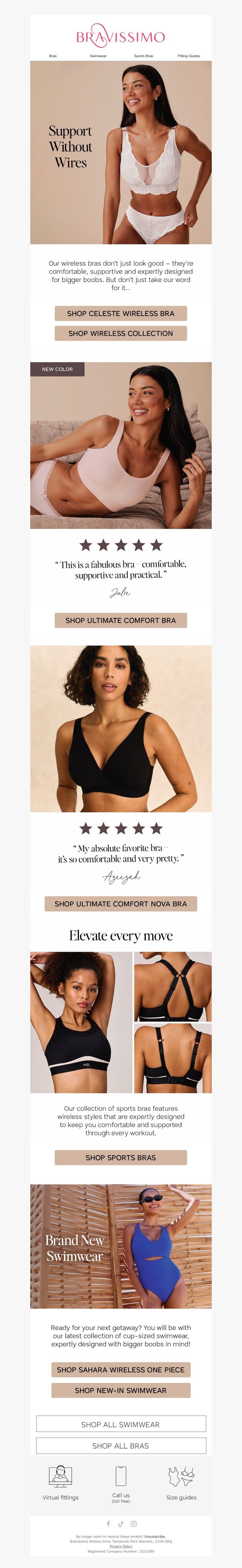Tap Shop Sahara Wireless One Piece button
The width and height of the screenshot is (242, 1568).
[x=121, y=1370]
